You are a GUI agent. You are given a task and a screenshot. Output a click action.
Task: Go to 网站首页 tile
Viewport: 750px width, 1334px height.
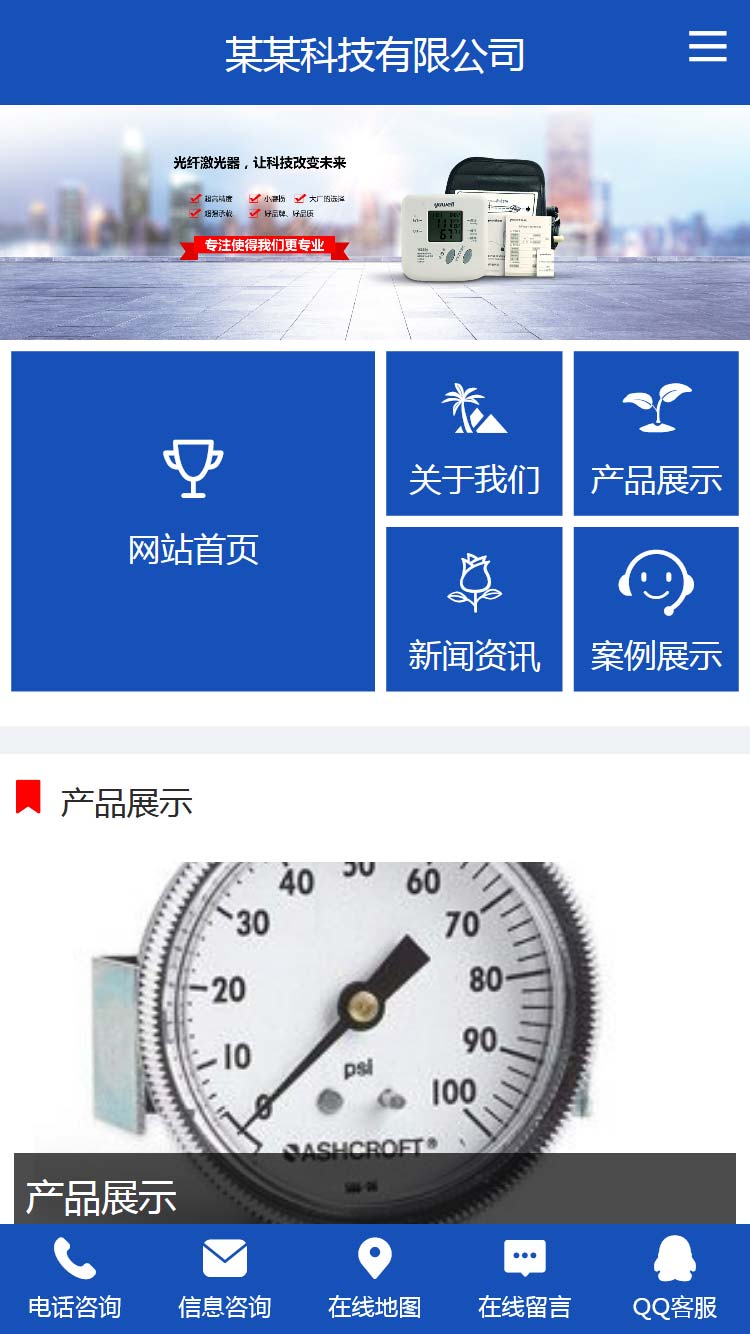click(x=193, y=520)
